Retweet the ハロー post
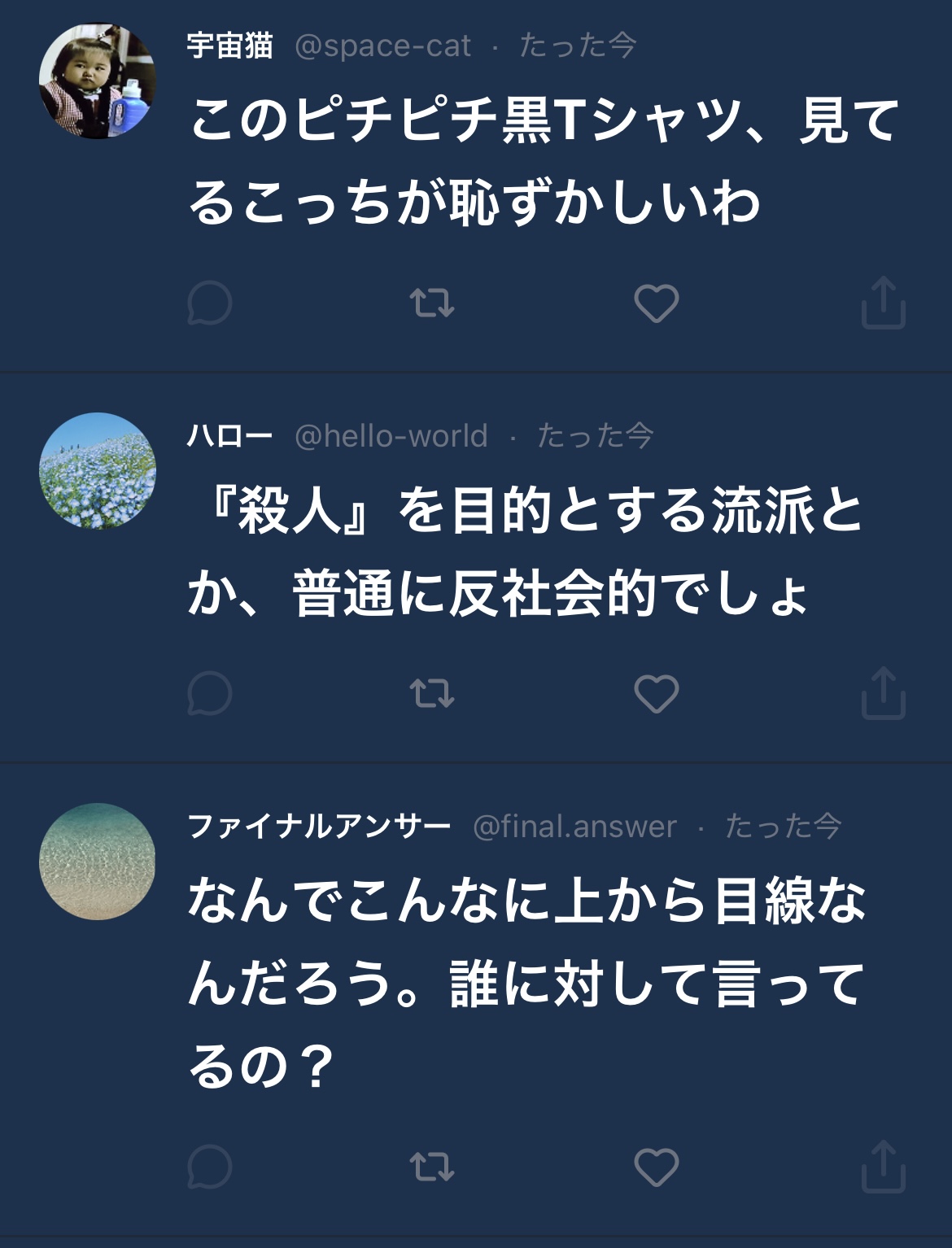Viewport: 952px width, 1248px height. [432, 694]
